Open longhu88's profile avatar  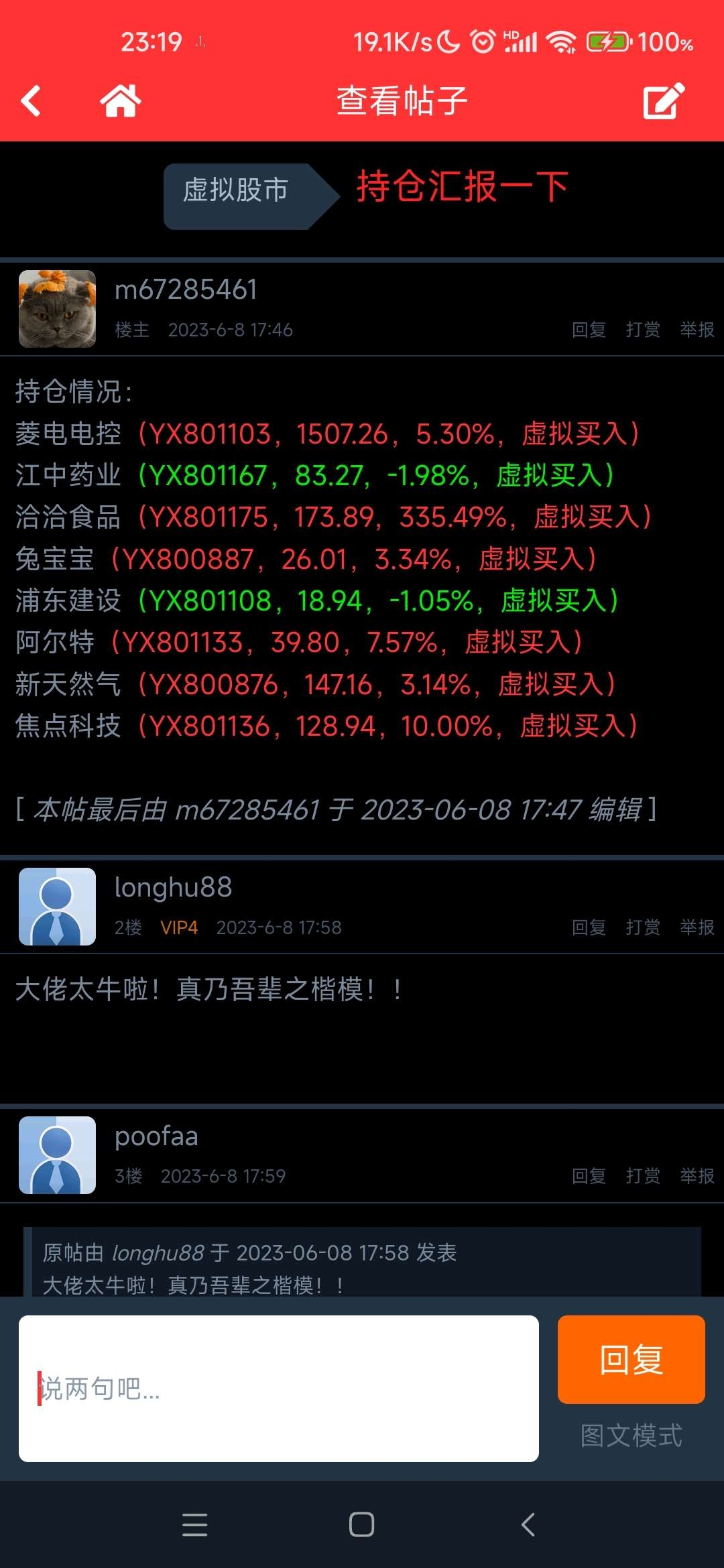[x=57, y=907]
